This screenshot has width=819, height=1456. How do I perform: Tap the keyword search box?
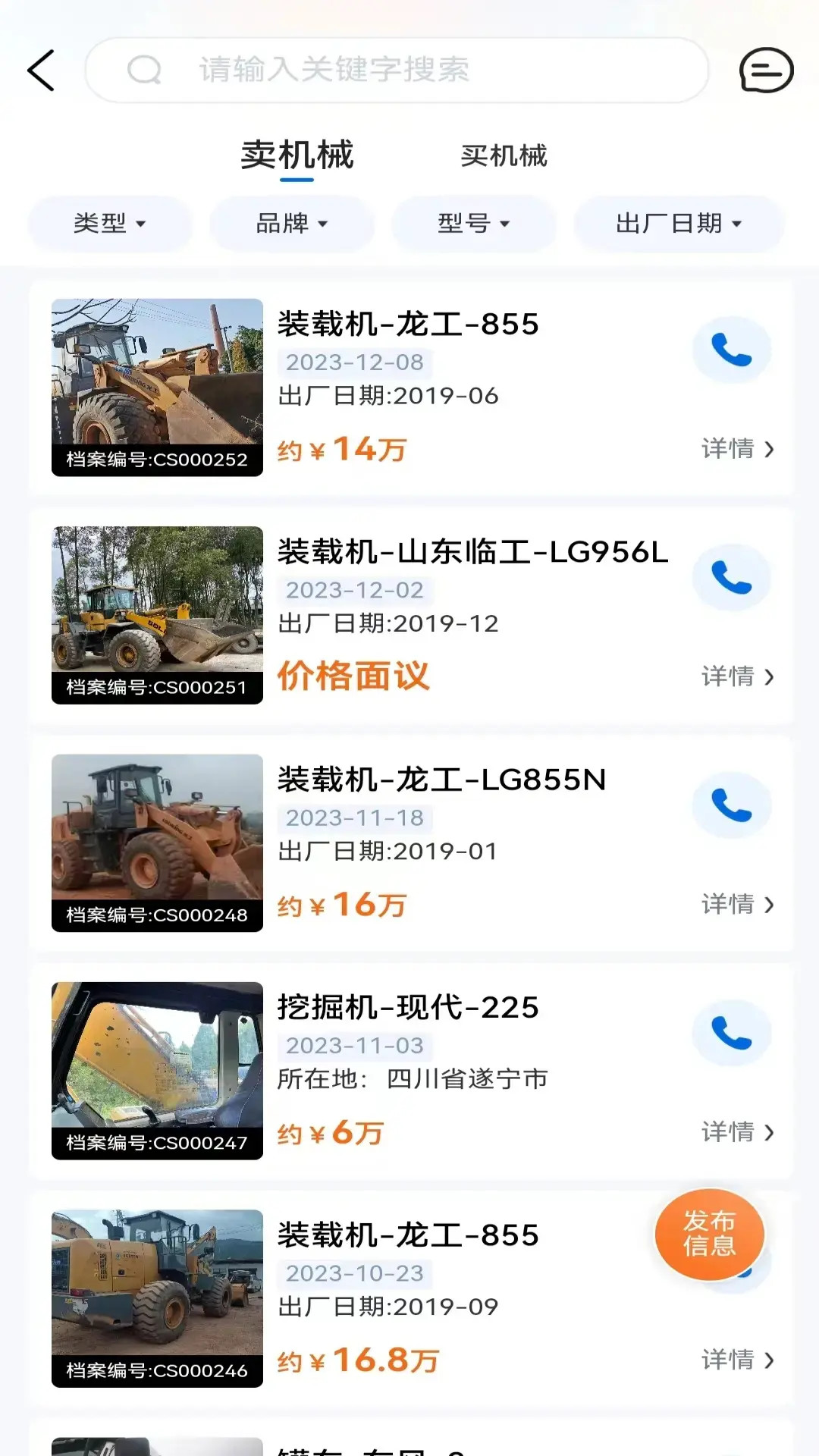coord(396,71)
